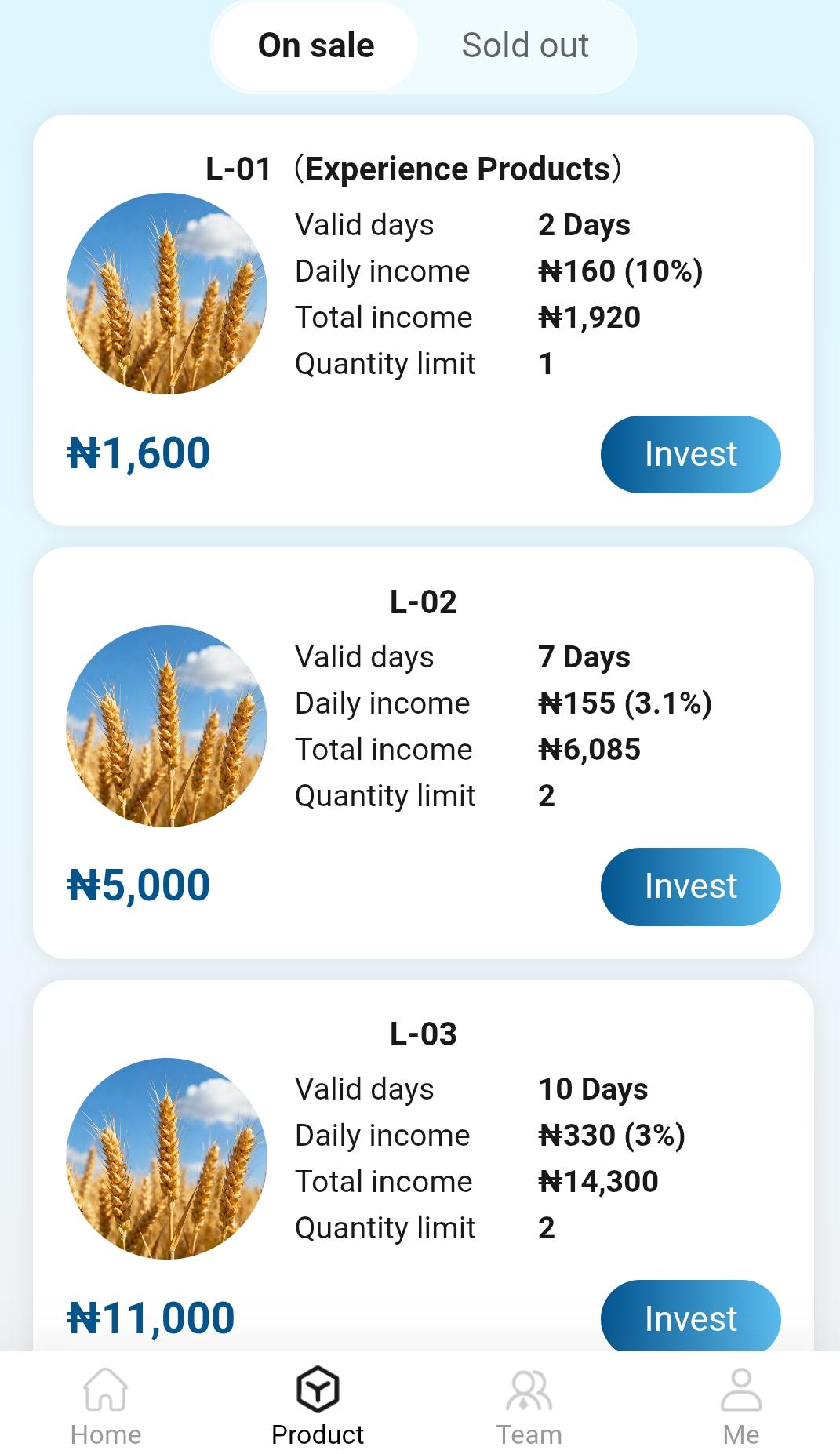Tap Invest on the L-02 product
Viewport: 840px width, 1454px height.
689,886
